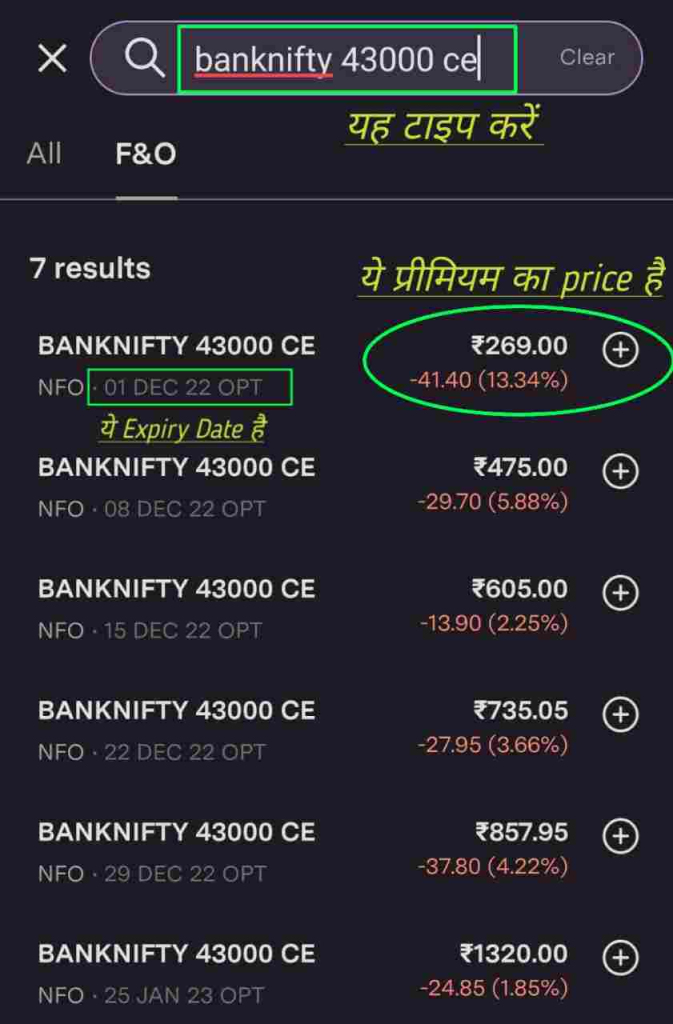Open BANKNIFTY 43000 CE 25 JAN 23 result
Screen dimensions: 673x1024
point(177,955)
